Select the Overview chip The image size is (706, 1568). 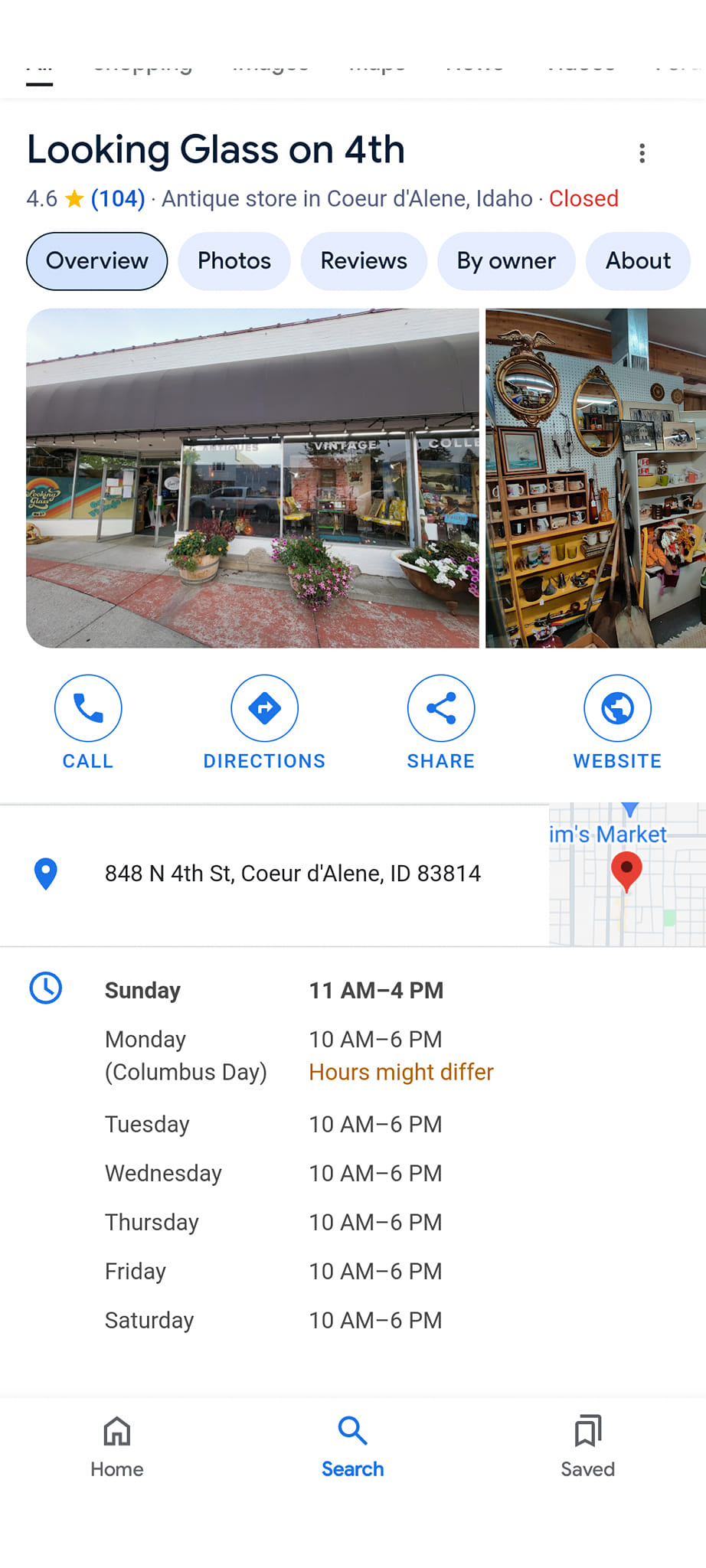(x=96, y=261)
